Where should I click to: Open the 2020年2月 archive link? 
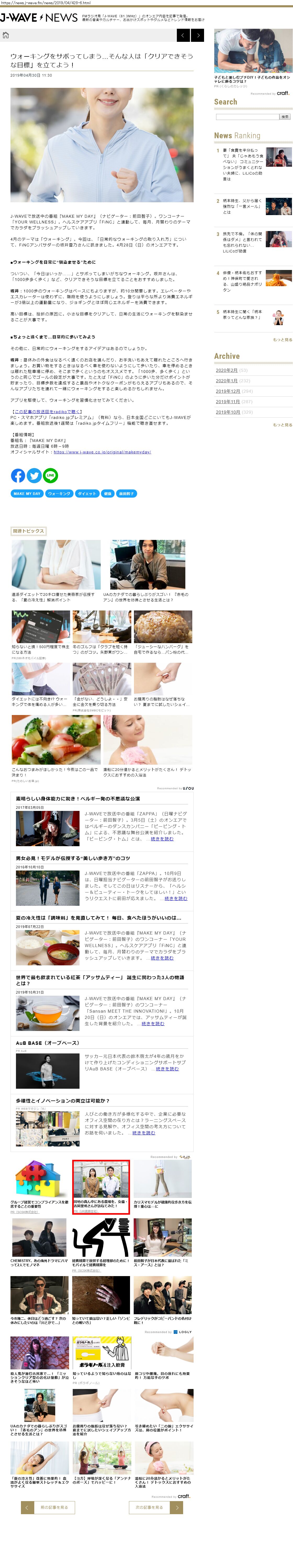[x=227, y=370]
